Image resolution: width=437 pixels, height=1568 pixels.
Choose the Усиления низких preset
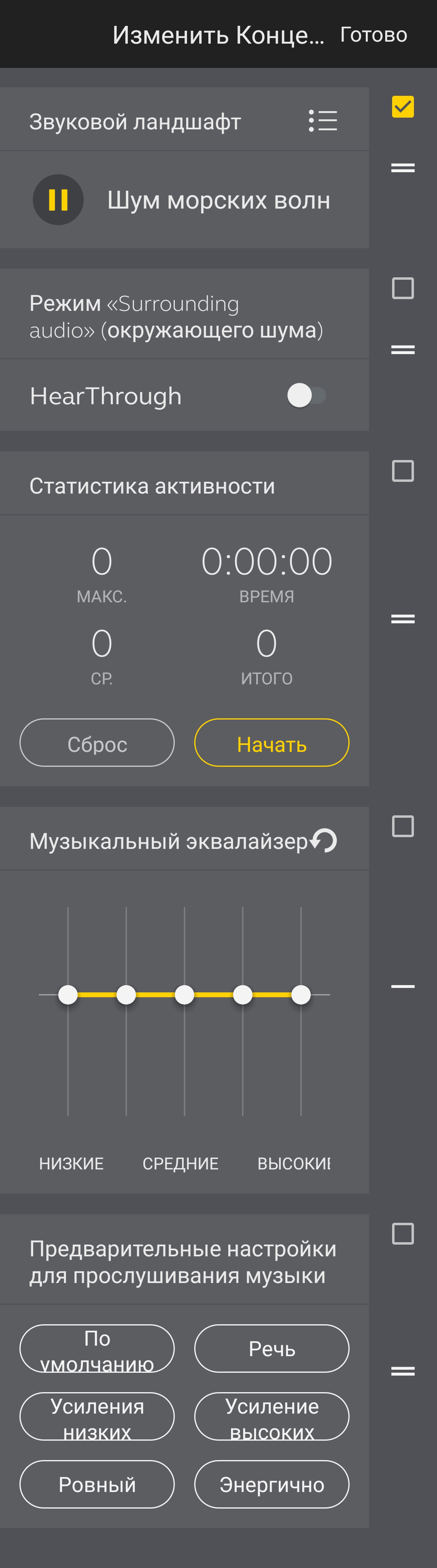(x=97, y=1416)
